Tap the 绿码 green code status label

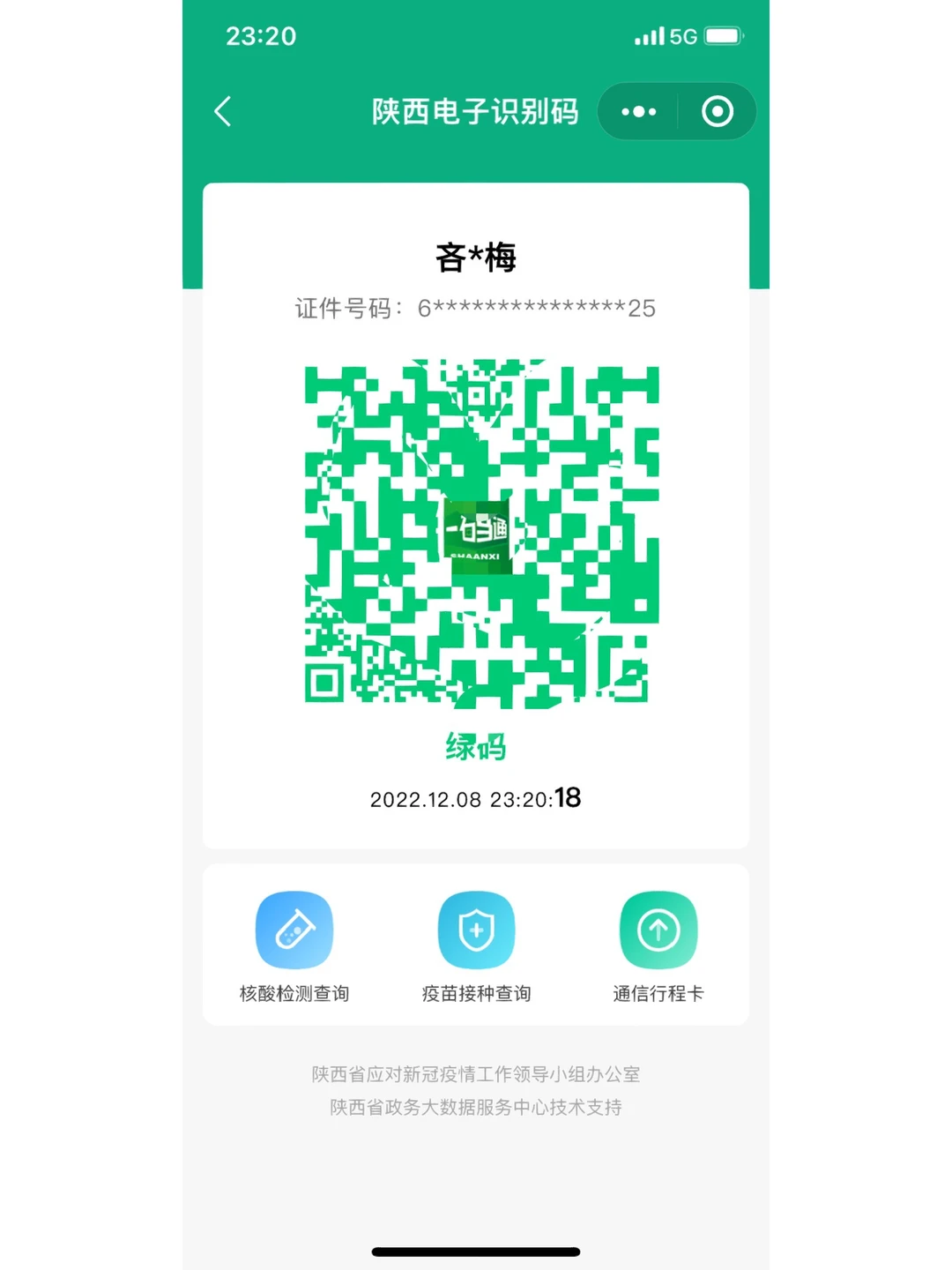(x=476, y=747)
